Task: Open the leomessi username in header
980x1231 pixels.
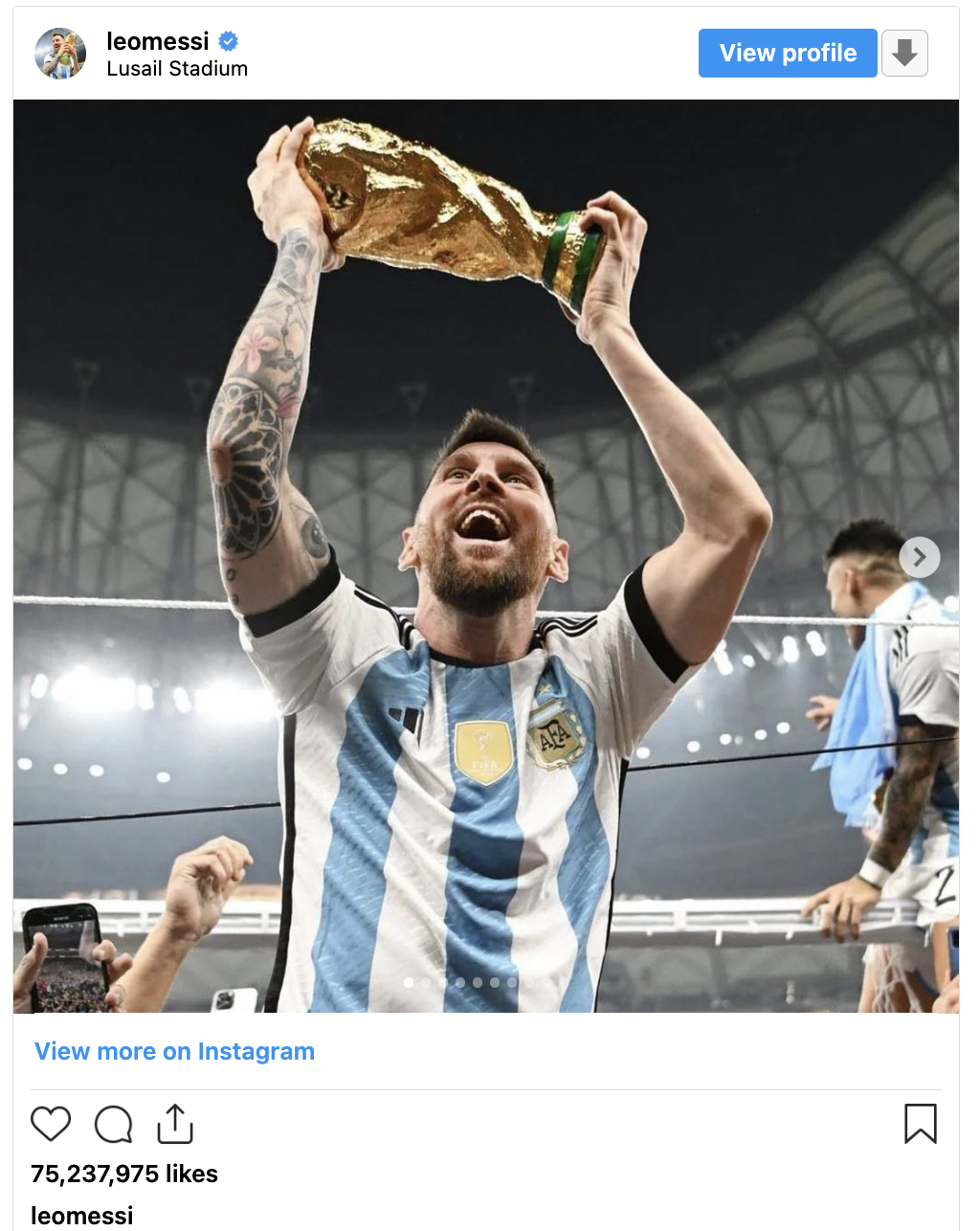Action: [157, 41]
